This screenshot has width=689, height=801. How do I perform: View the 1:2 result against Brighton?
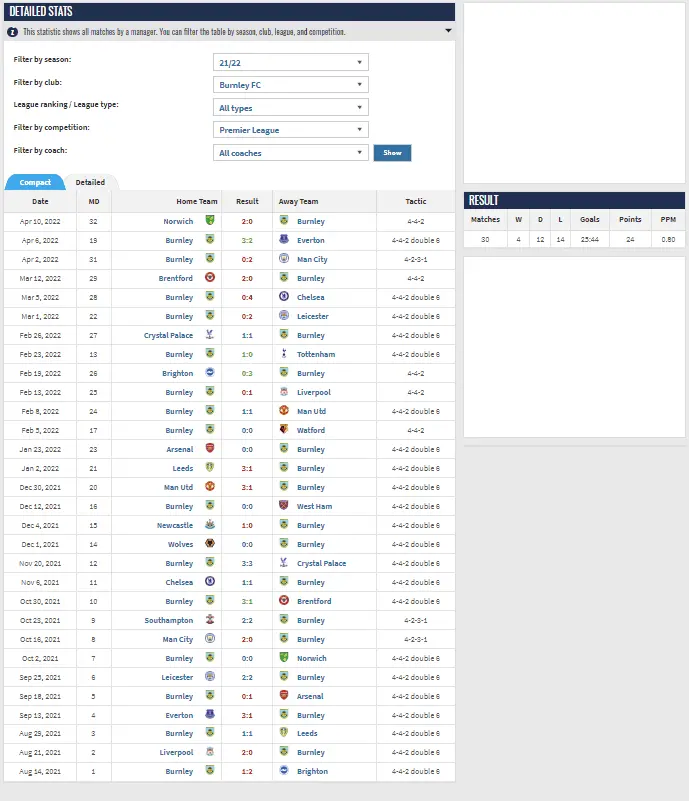247,772
